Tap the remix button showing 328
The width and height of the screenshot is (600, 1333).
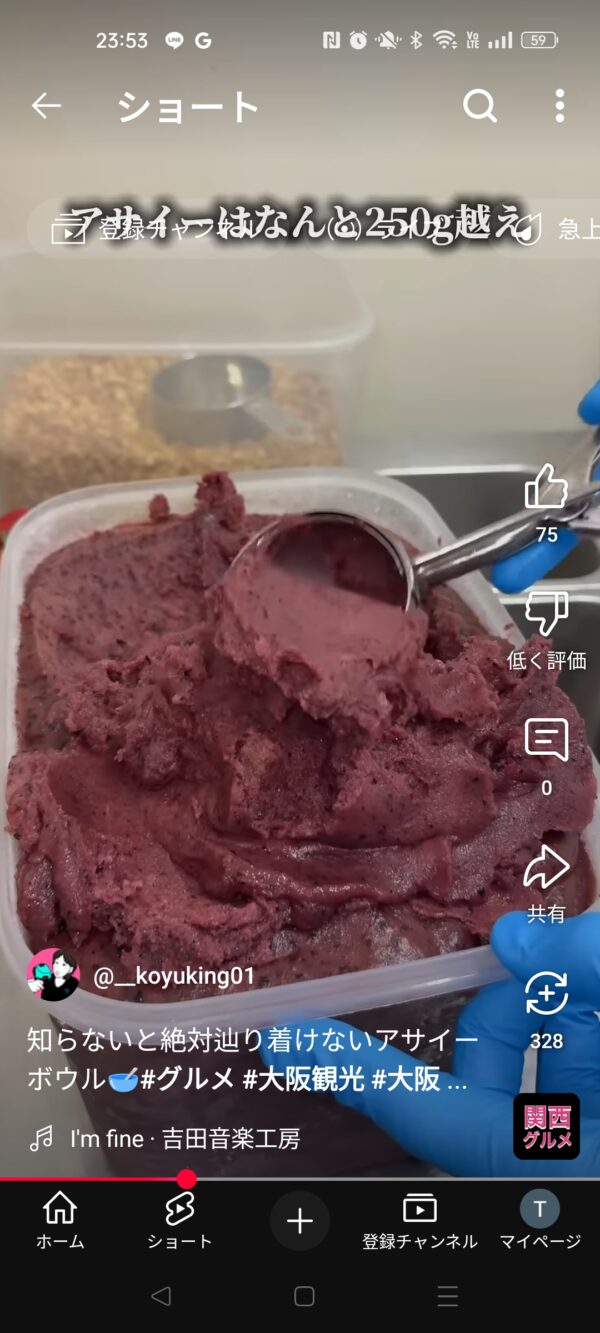point(546,1010)
